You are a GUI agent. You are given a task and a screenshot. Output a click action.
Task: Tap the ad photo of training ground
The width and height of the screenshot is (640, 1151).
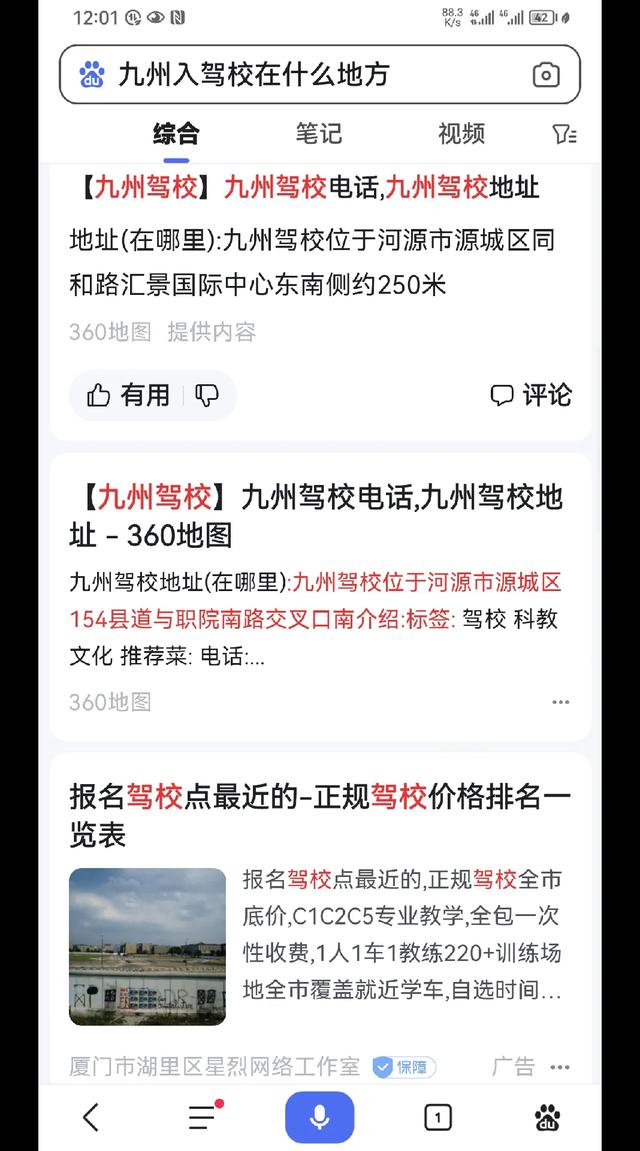148,946
